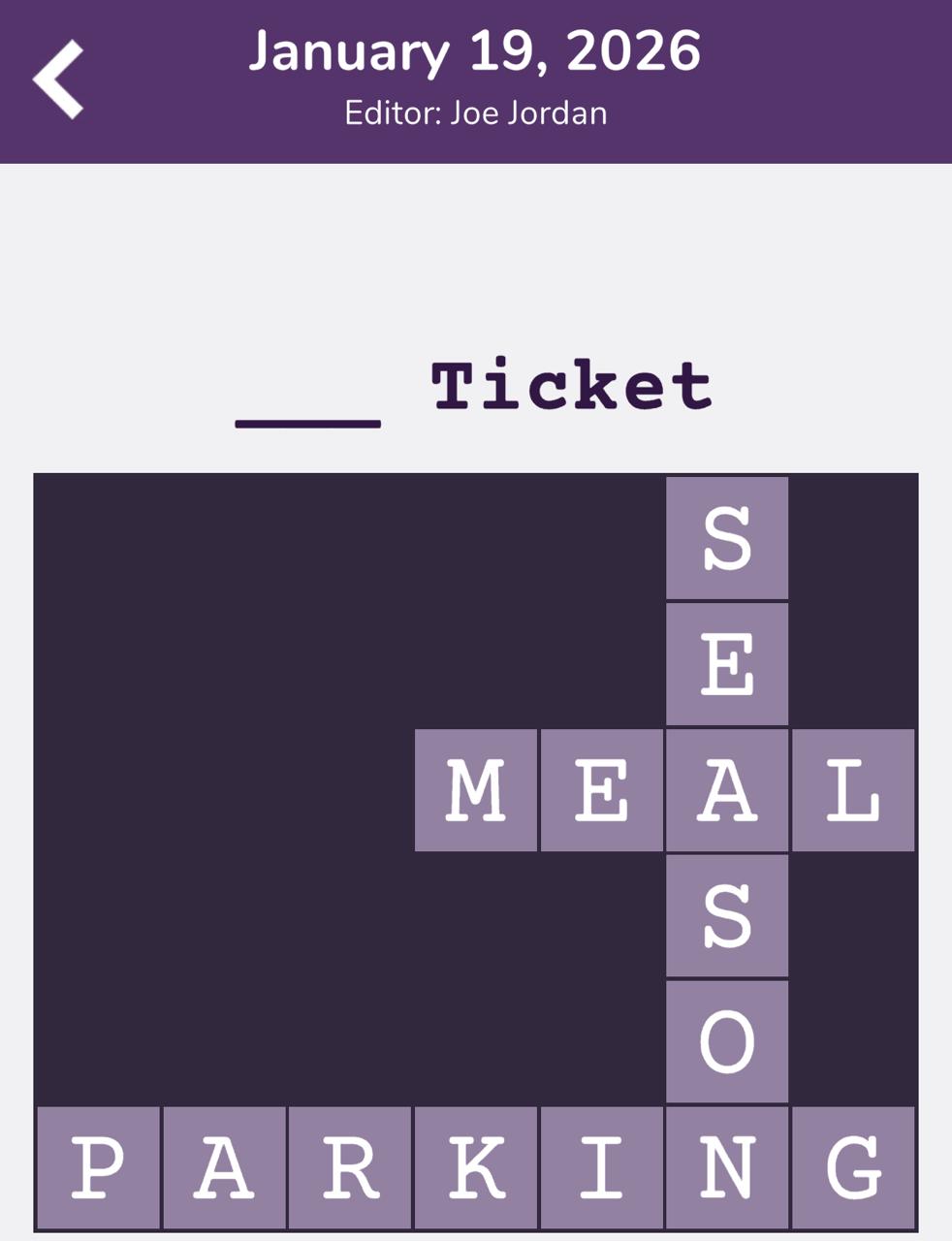Tap the P tile in PARKING

99,1167
